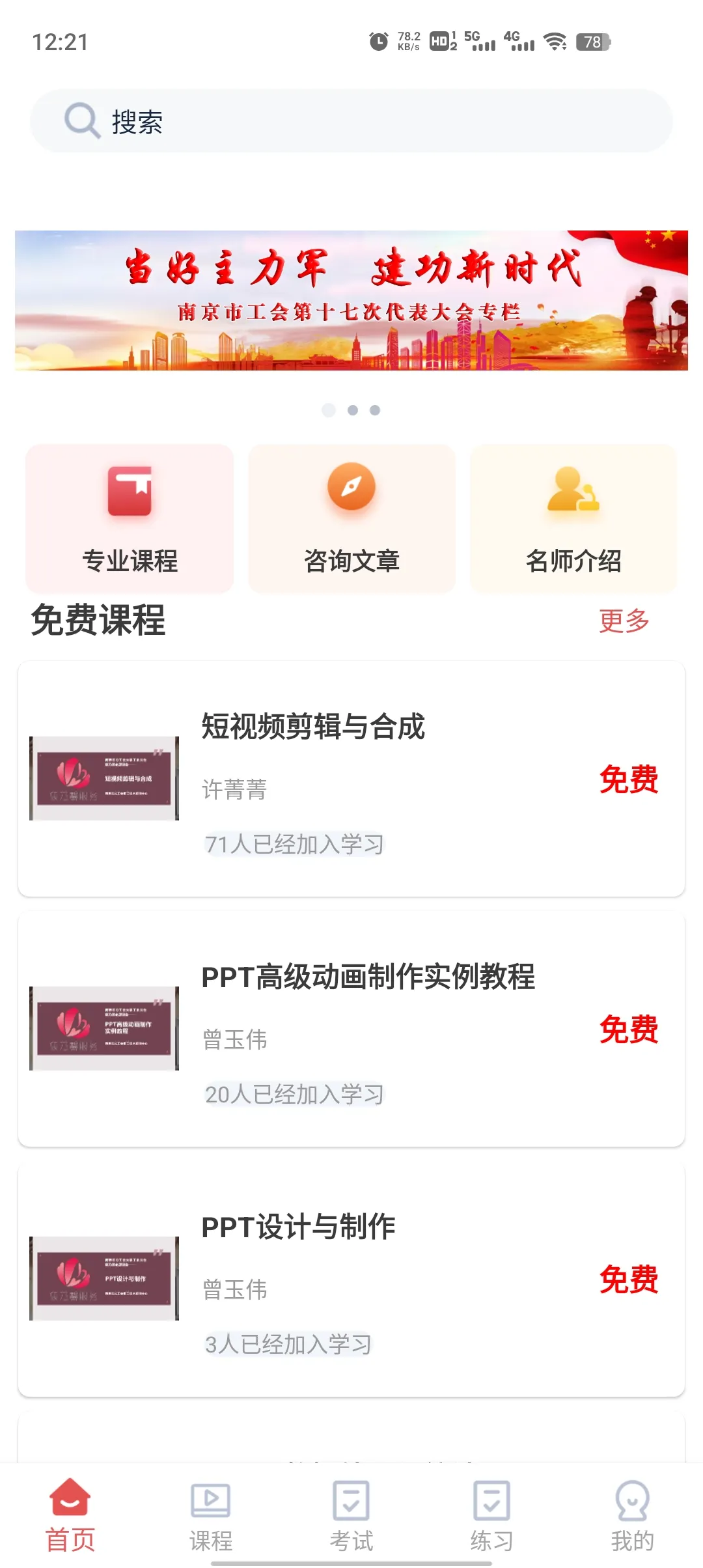View 更多 free courses

624,621
